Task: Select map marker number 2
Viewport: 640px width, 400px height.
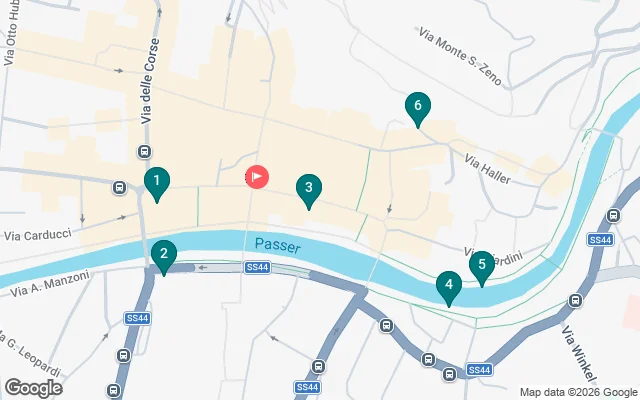Action: point(163,255)
